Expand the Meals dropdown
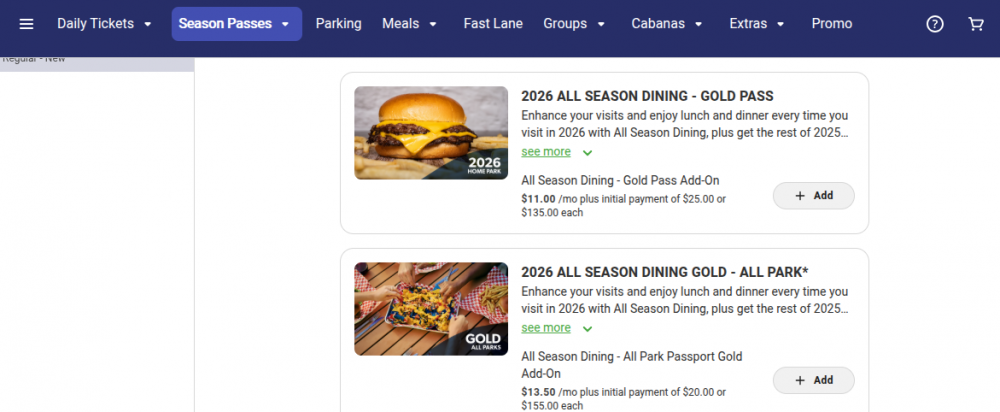Viewport: 1000px width, 412px height. click(410, 24)
